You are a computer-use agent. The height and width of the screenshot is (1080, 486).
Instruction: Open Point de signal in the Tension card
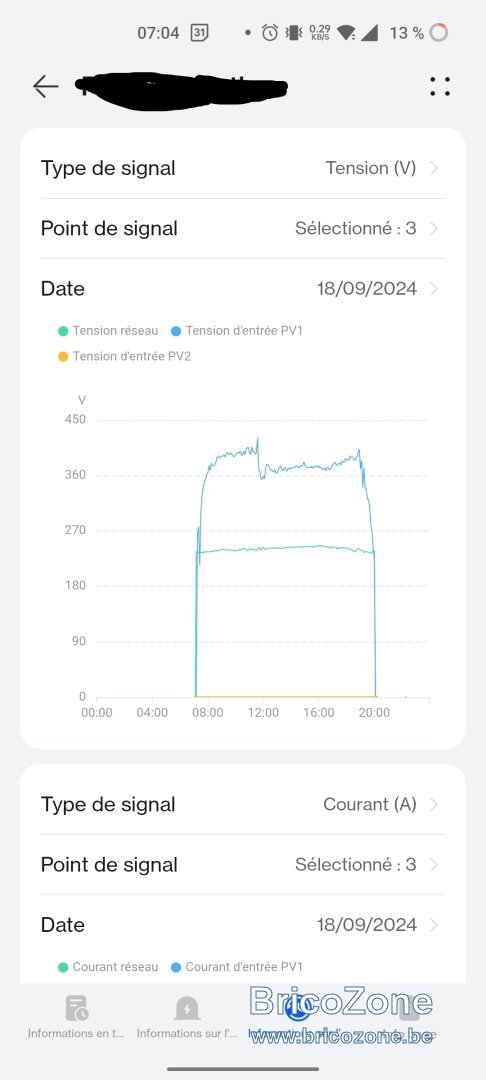[243, 229]
